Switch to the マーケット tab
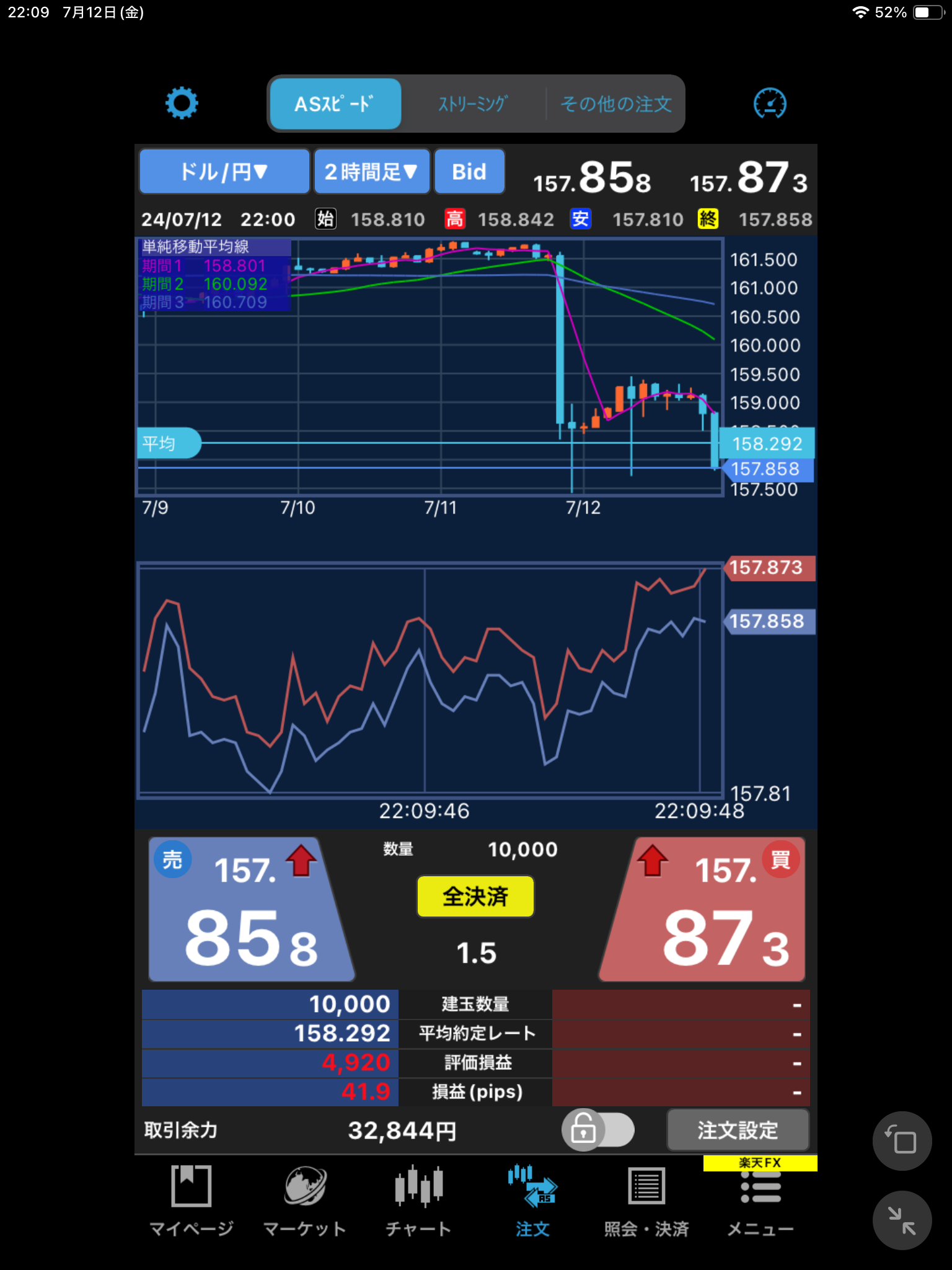This screenshot has width=952, height=1270. [305, 1201]
